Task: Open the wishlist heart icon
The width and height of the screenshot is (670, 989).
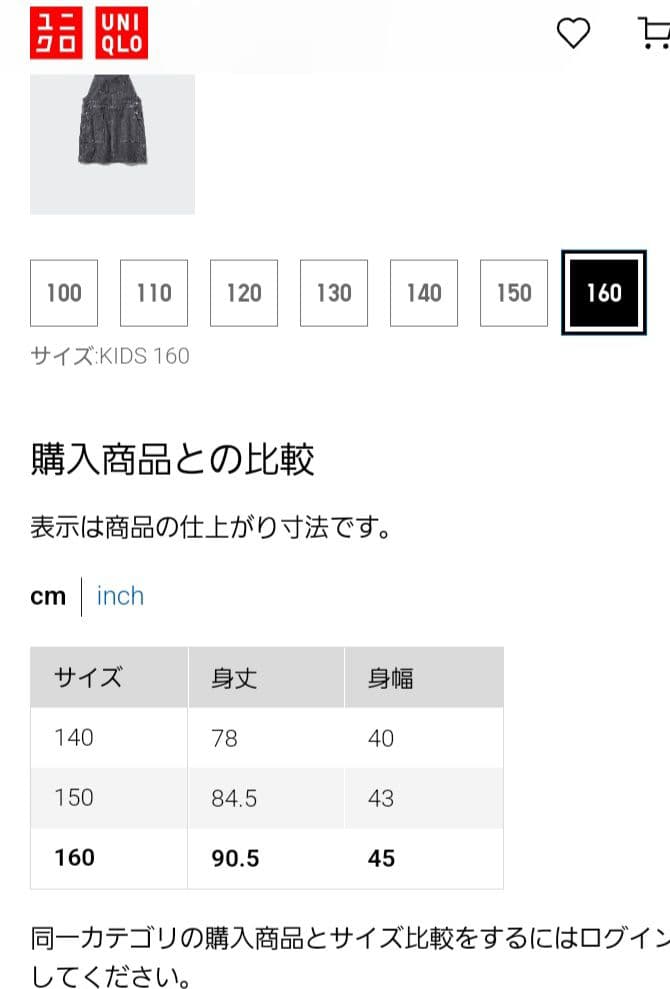Action: [x=573, y=34]
